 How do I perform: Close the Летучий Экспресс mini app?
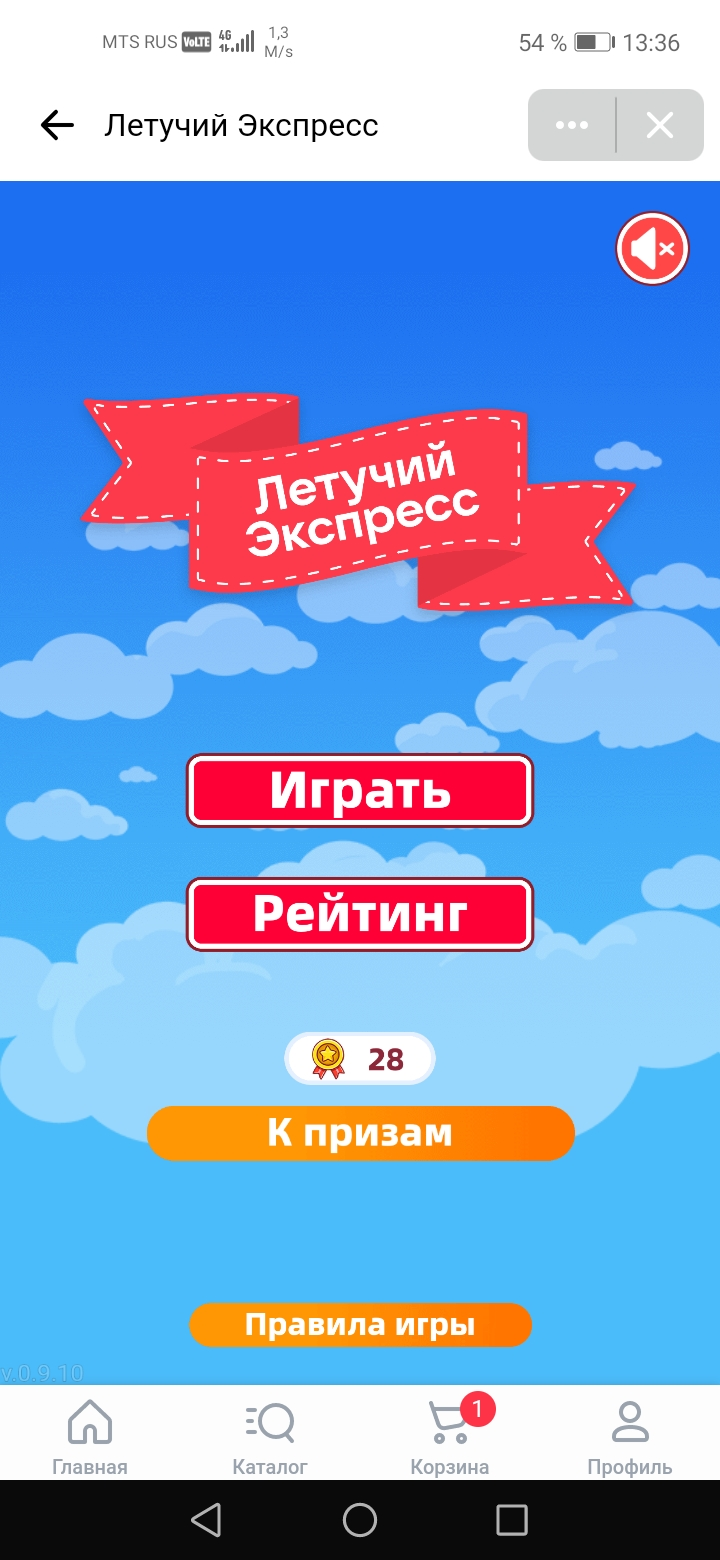660,125
